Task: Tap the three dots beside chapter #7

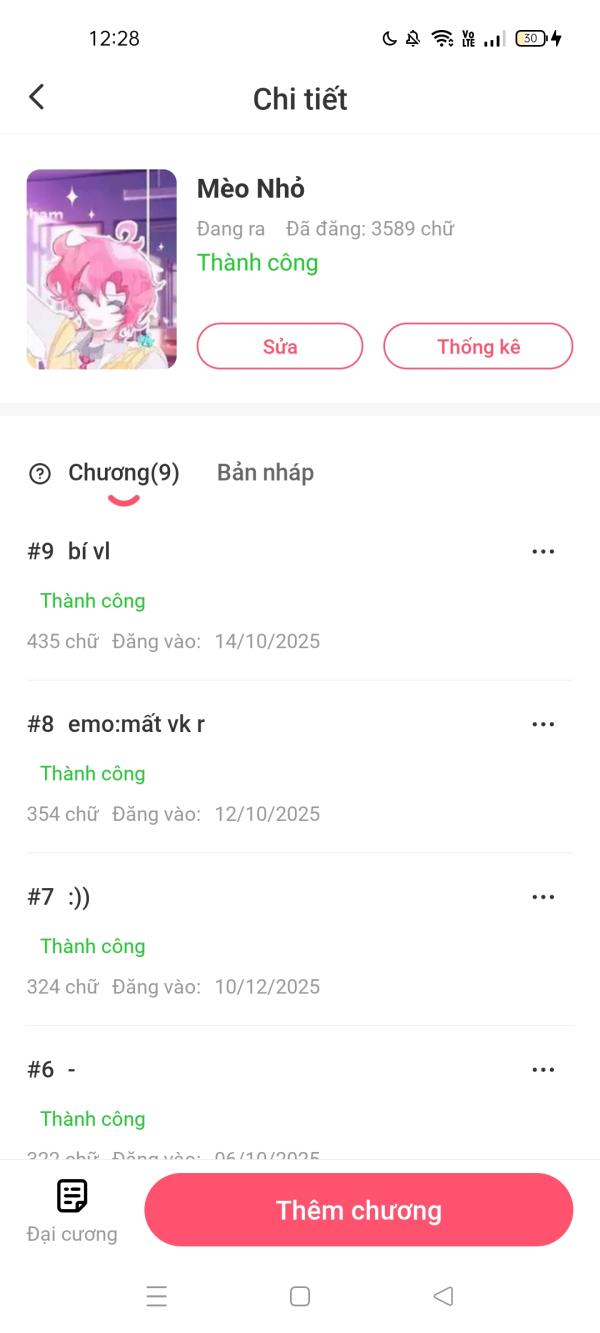Action: pyautogui.click(x=543, y=898)
